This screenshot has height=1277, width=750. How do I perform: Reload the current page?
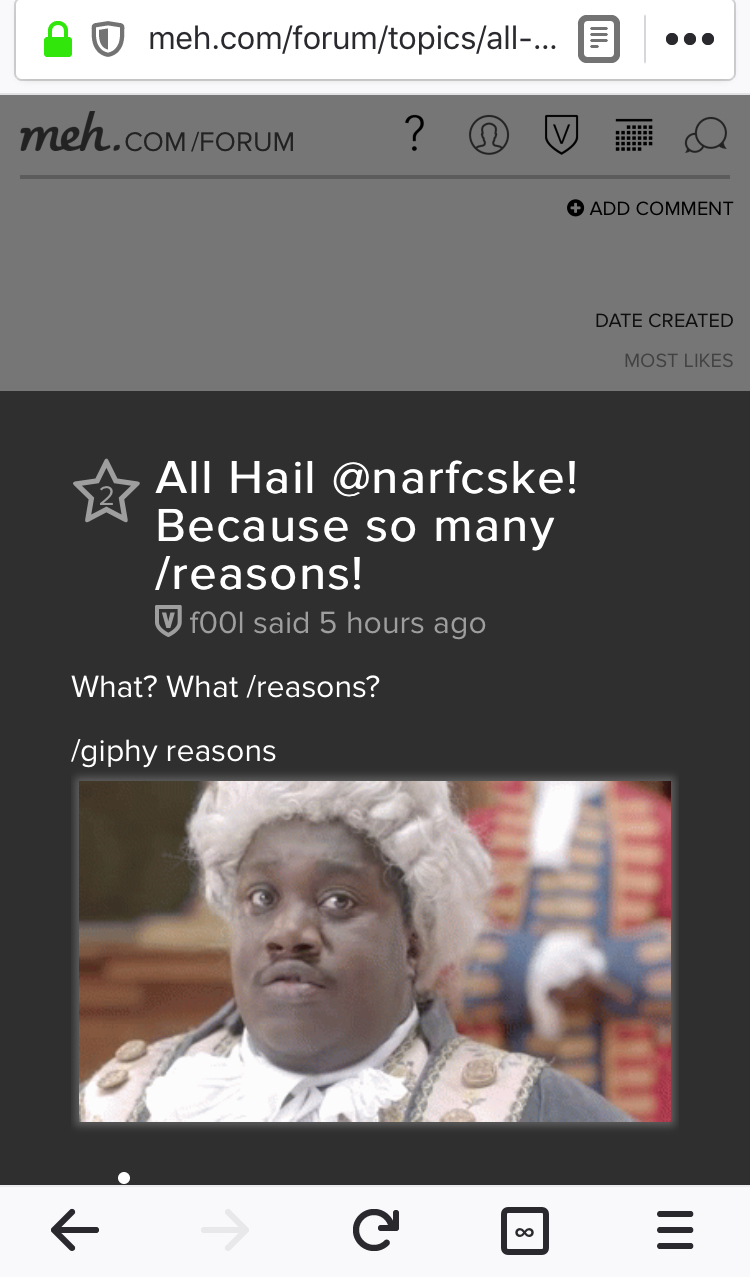(x=375, y=1230)
